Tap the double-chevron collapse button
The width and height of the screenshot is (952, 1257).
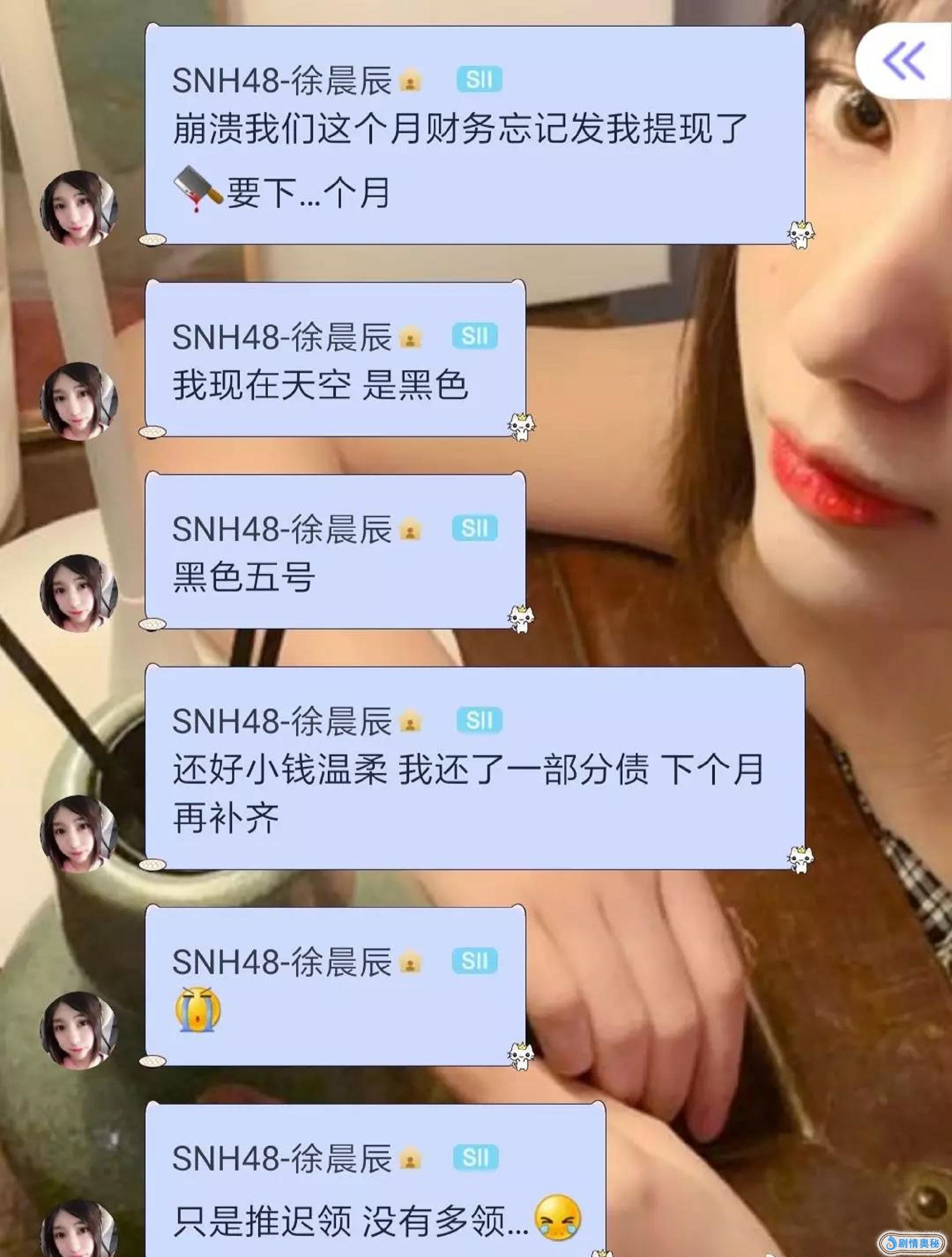(904, 61)
